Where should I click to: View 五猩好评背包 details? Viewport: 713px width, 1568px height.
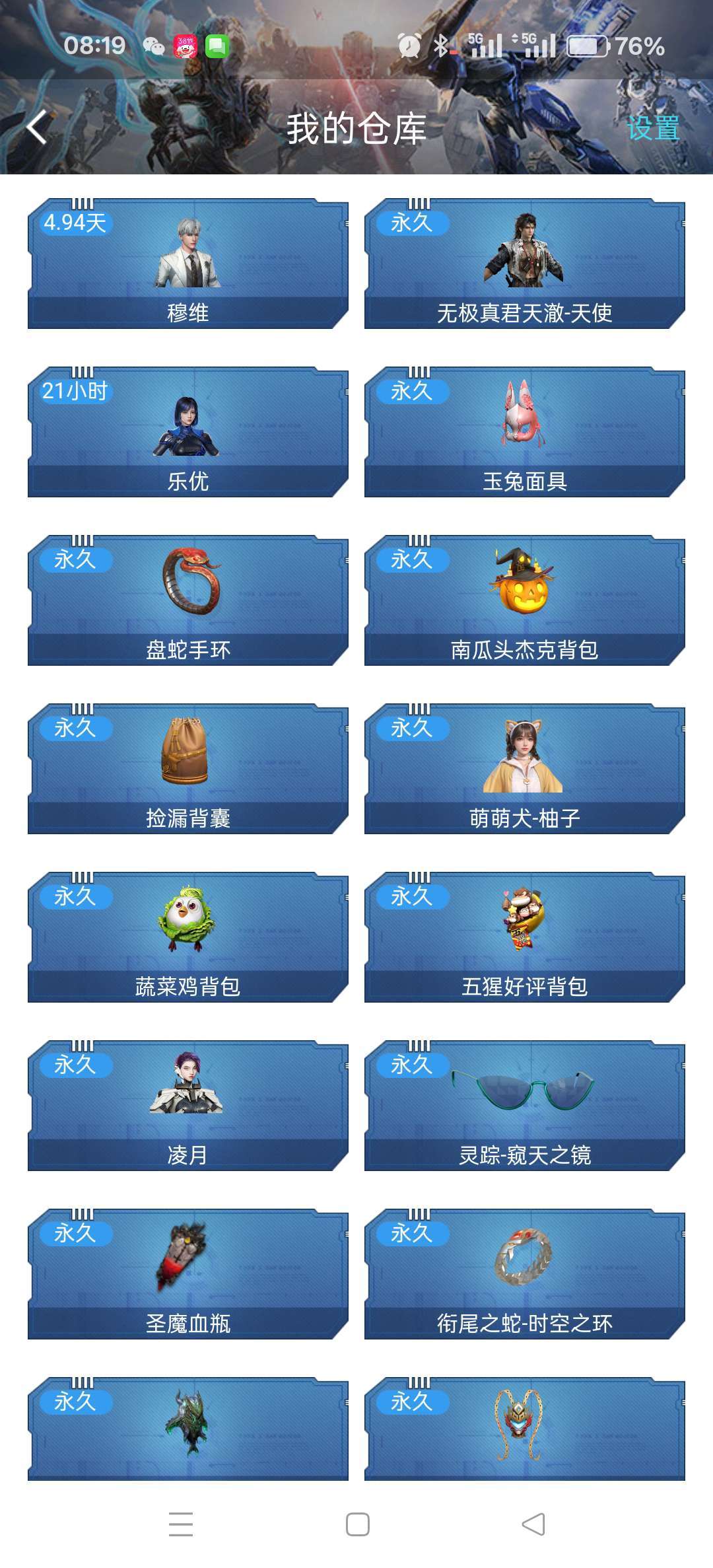(x=525, y=938)
